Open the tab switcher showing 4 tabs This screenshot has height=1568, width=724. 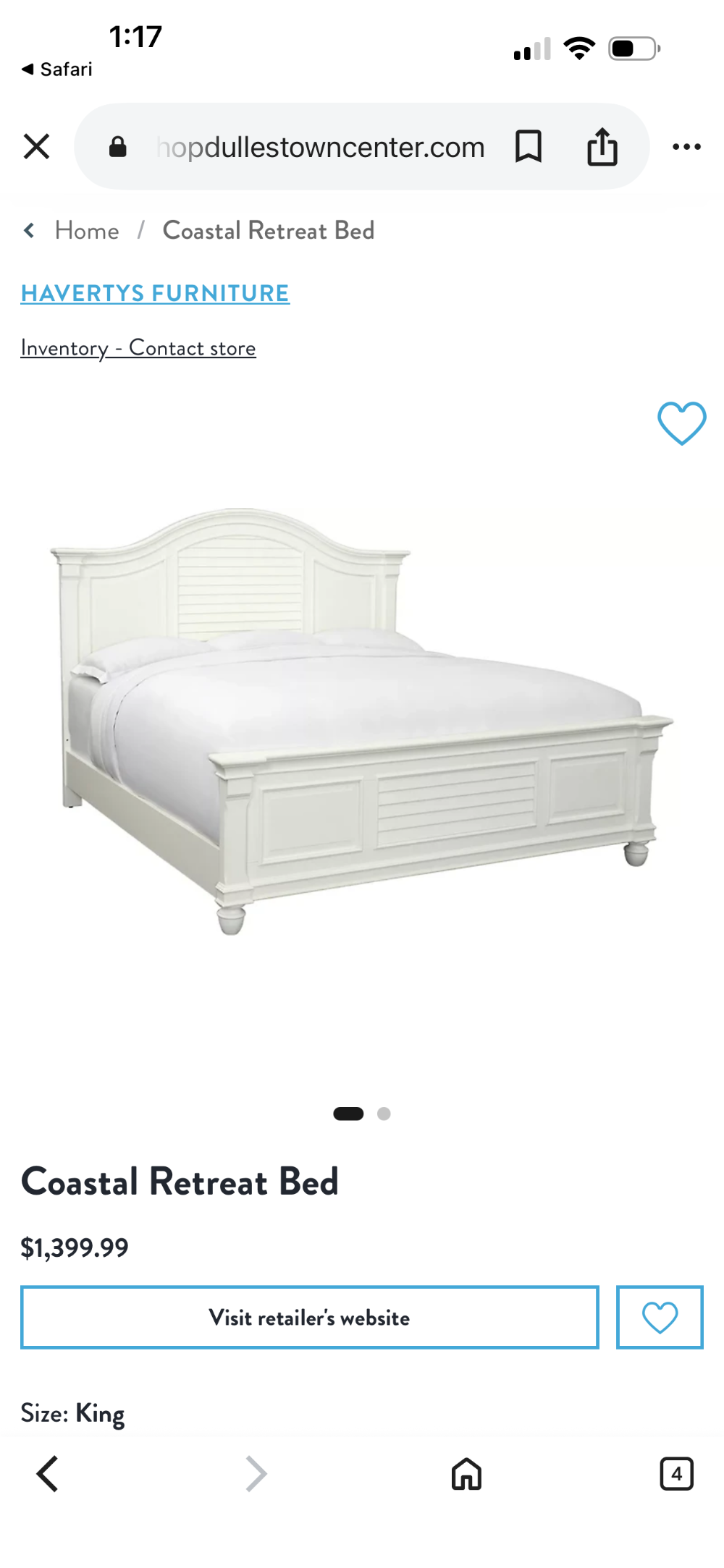pyautogui.click(x=676, y=1474)
